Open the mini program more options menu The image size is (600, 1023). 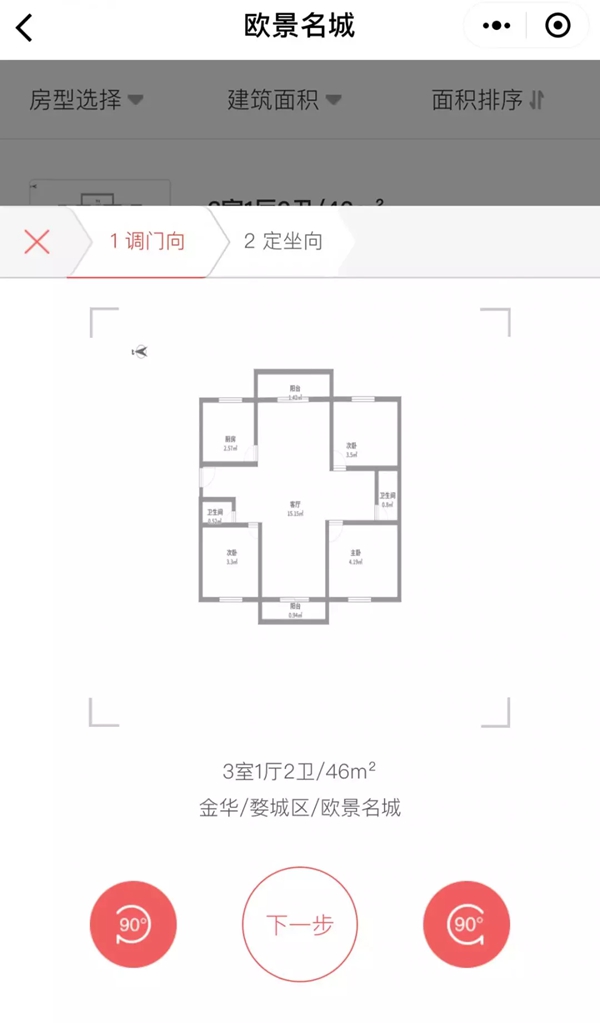(496, 26)
